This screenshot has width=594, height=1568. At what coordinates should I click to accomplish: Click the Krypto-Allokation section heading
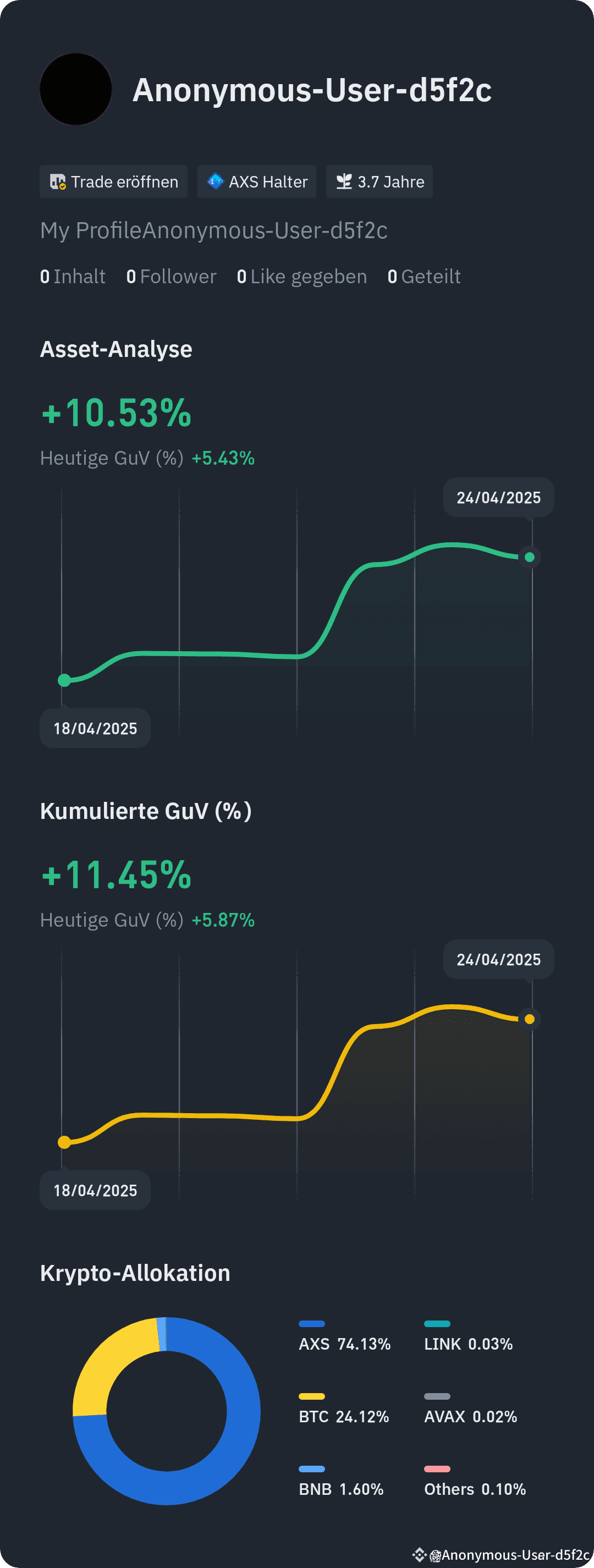(x=135, y=1273)
